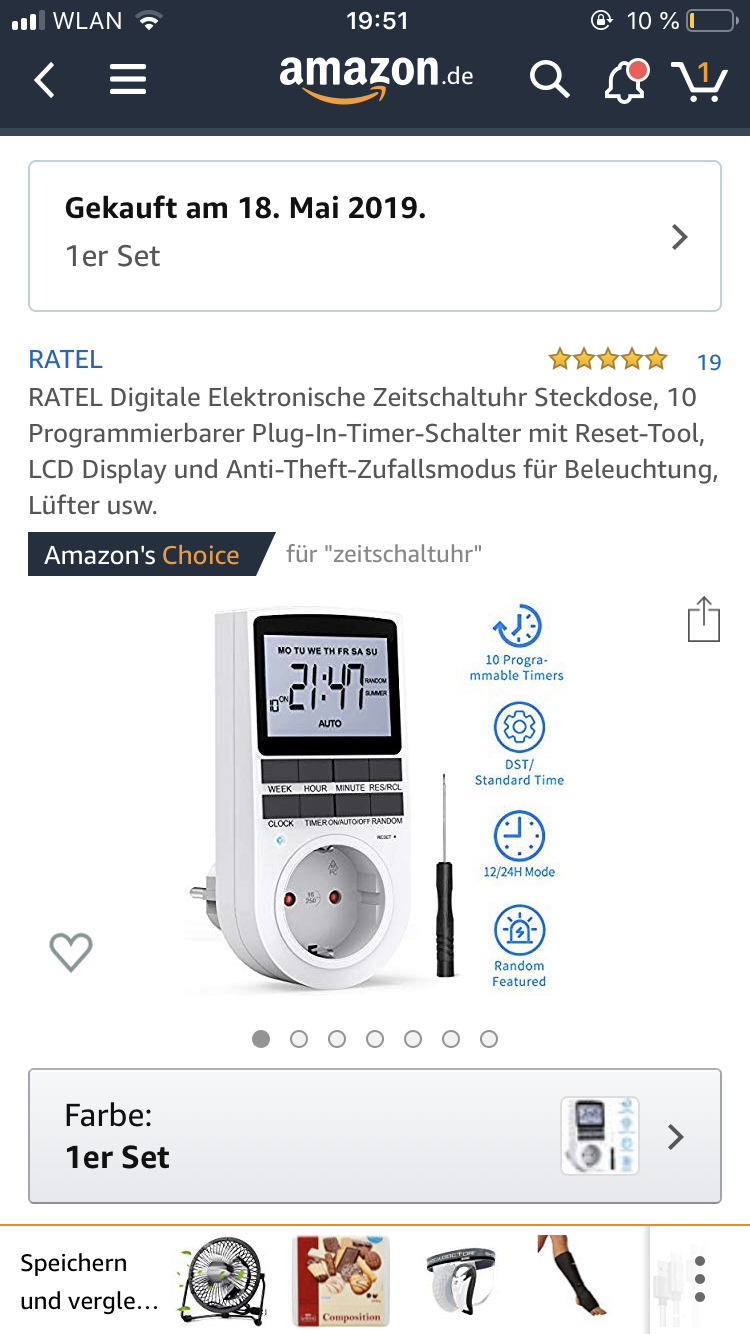
Task: View the shopping cart
Action: (x=699, y=80)
